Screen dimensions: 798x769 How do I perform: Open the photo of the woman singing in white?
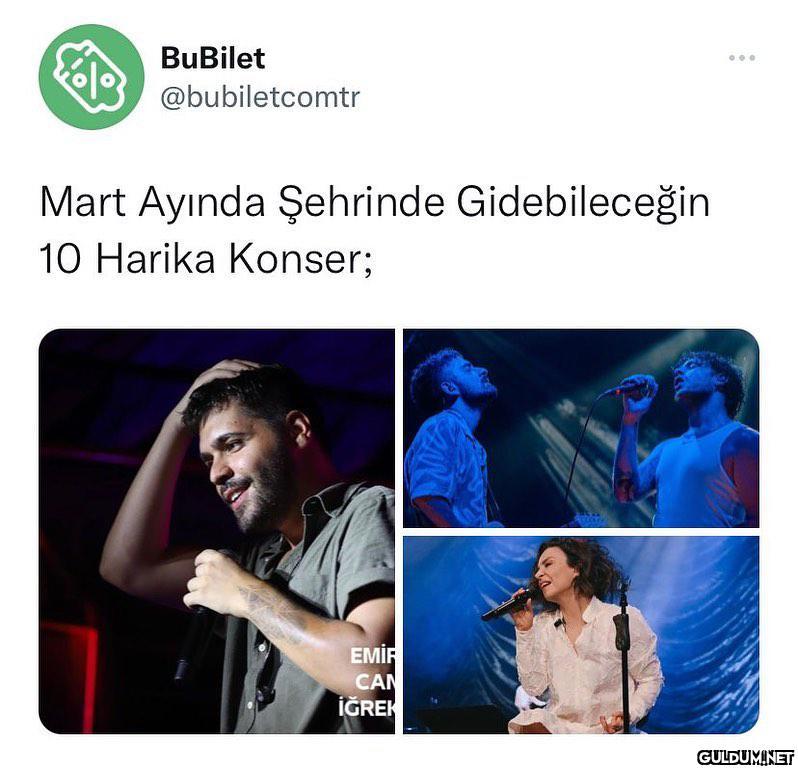pos(581,635)
